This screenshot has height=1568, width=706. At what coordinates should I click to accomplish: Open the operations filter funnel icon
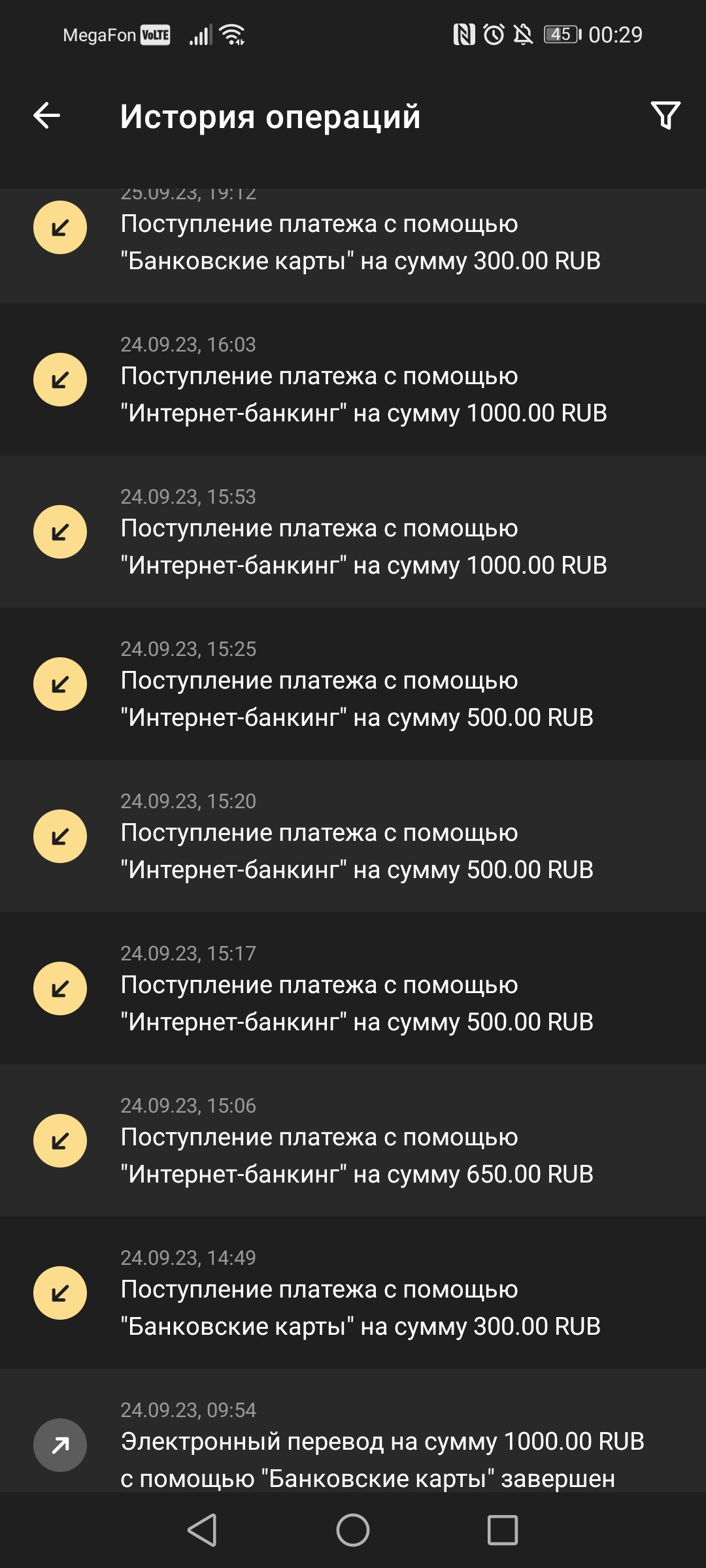665,116
